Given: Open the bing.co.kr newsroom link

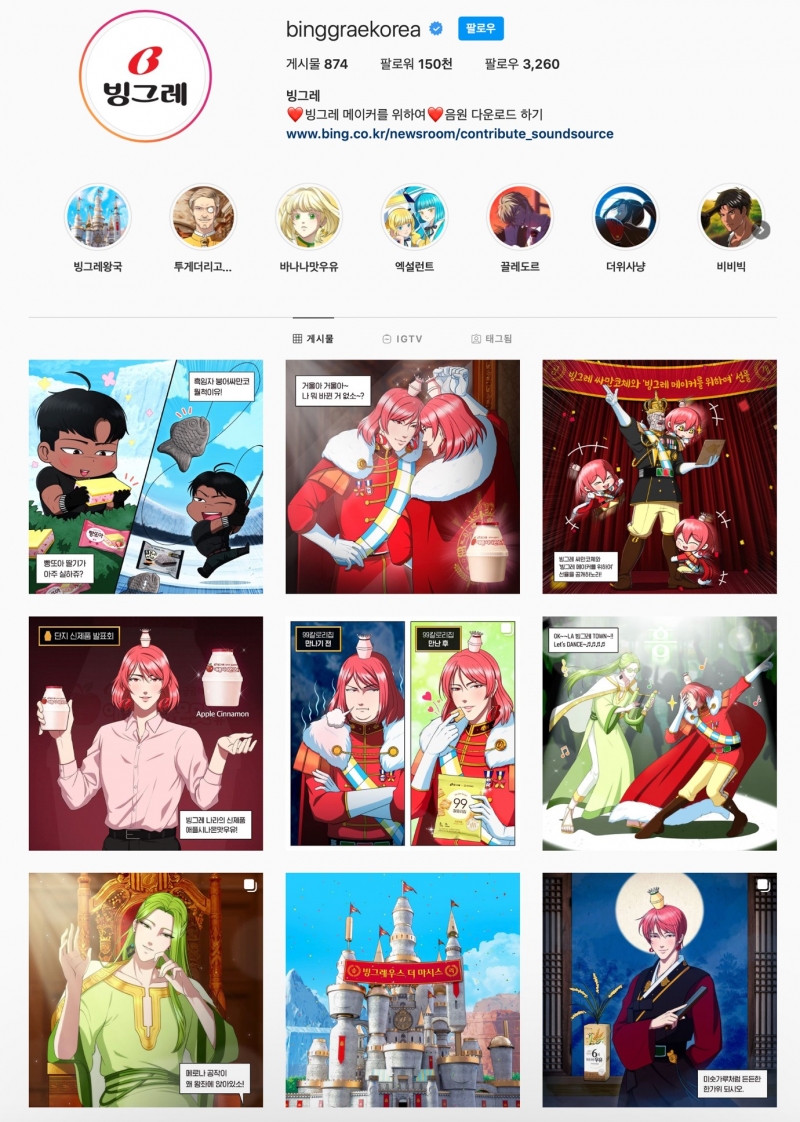Looking at the screenshot, I should pyautogui.click(x=449, y=133).
